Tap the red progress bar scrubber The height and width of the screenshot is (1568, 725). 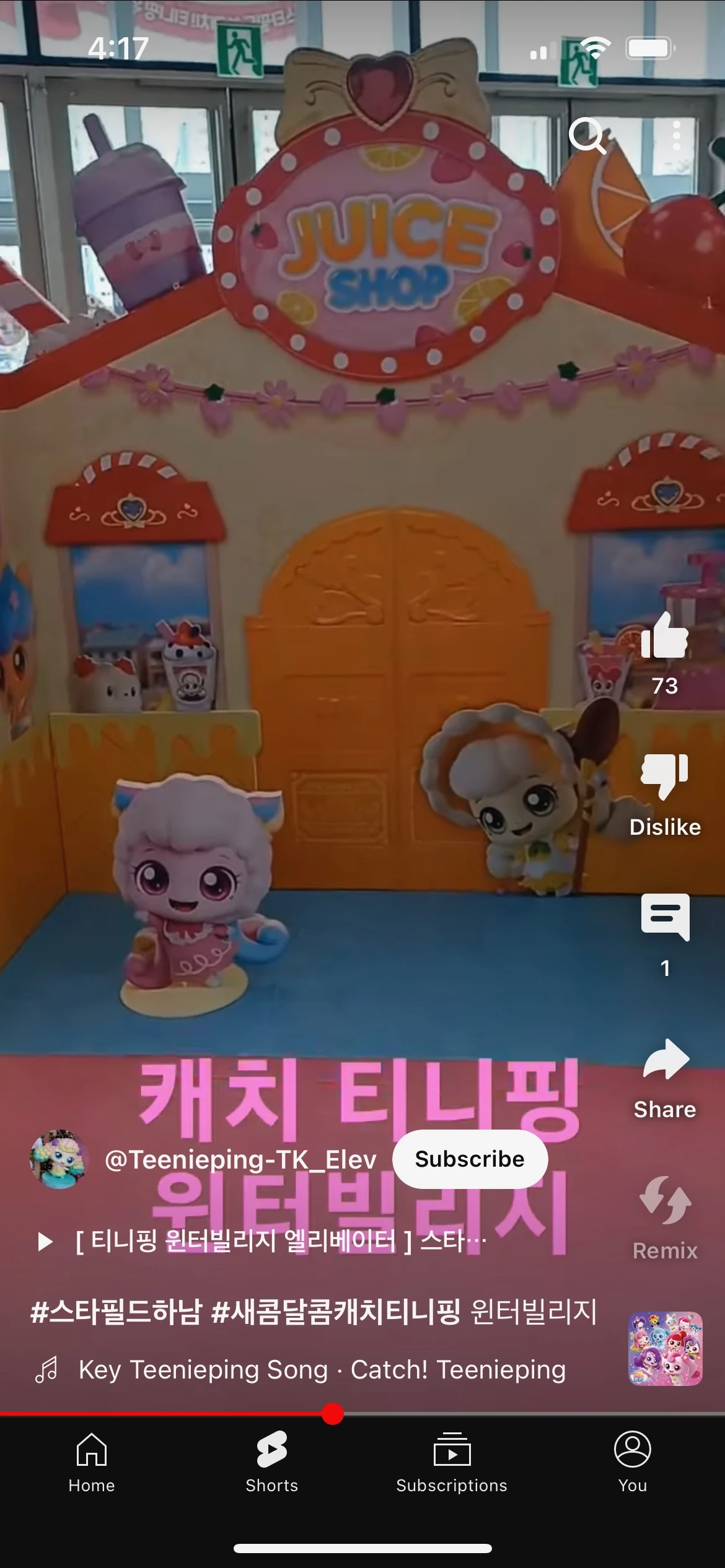point(333,1414)
